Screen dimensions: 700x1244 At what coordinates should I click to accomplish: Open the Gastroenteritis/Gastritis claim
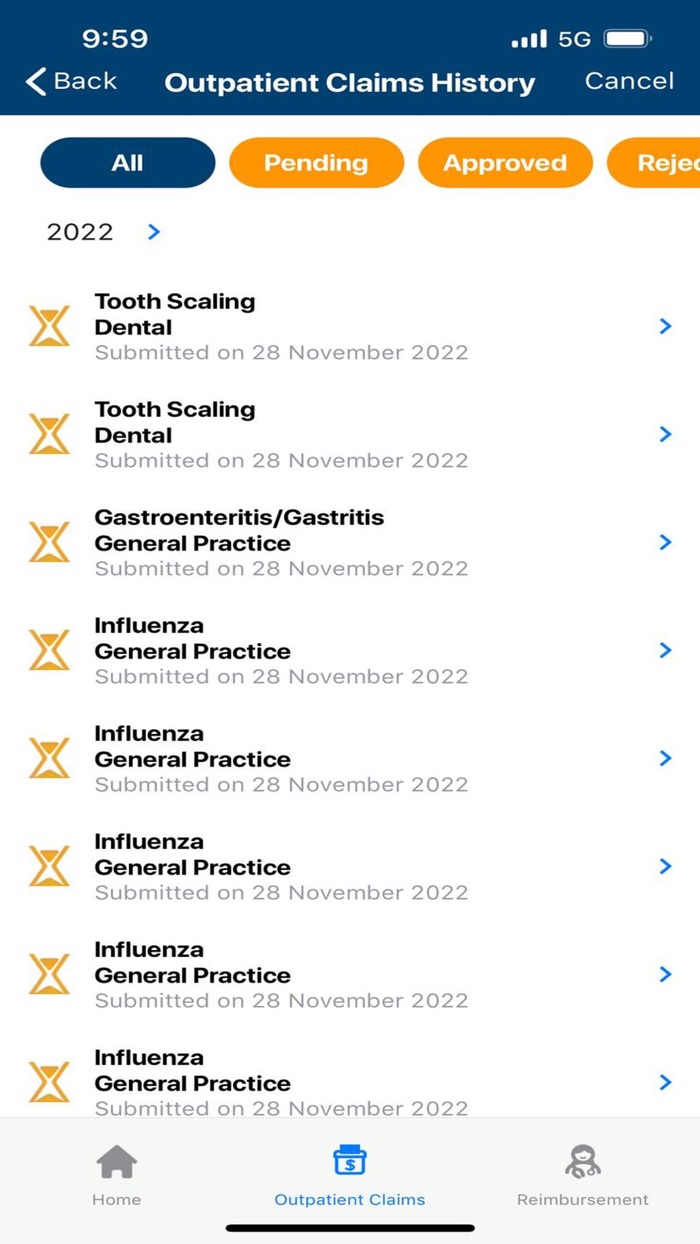(350, 543)
